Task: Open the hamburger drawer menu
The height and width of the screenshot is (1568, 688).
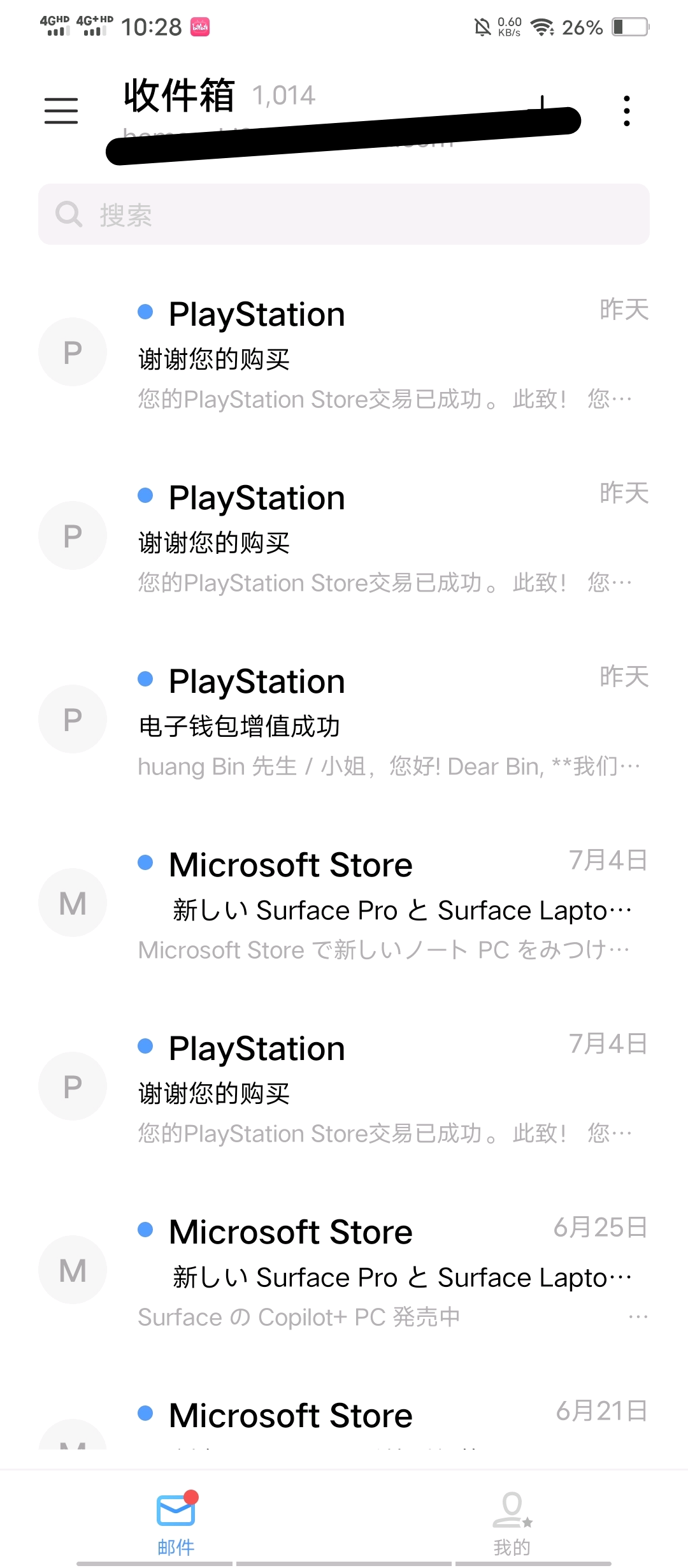Action: (x=61, y=111)
